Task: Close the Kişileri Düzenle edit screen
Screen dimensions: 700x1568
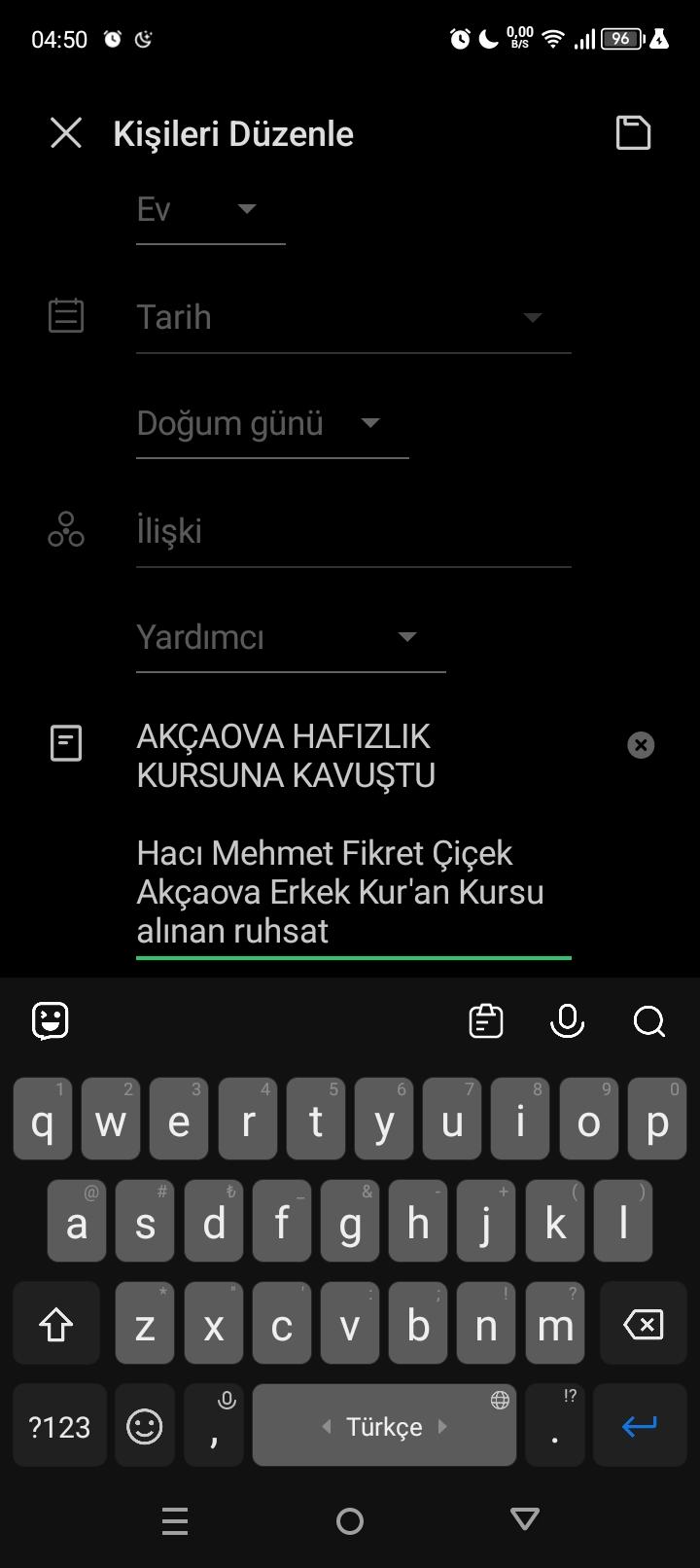Action: (66, 133)
